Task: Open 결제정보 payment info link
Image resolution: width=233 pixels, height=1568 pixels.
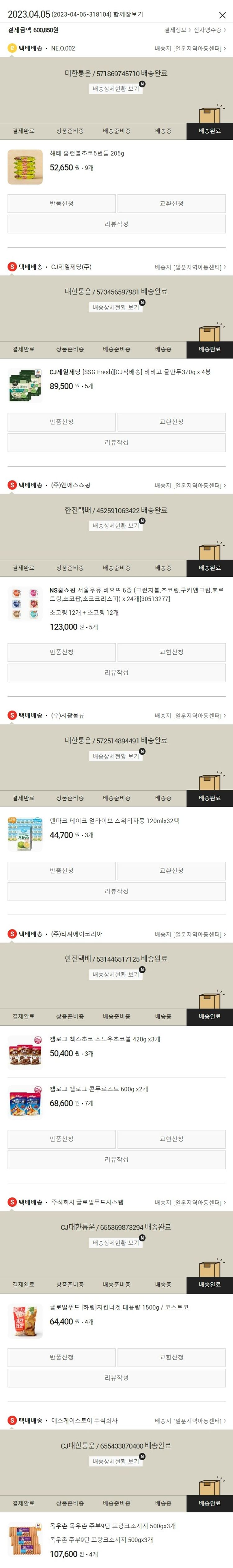Action: tap(177, 30)
